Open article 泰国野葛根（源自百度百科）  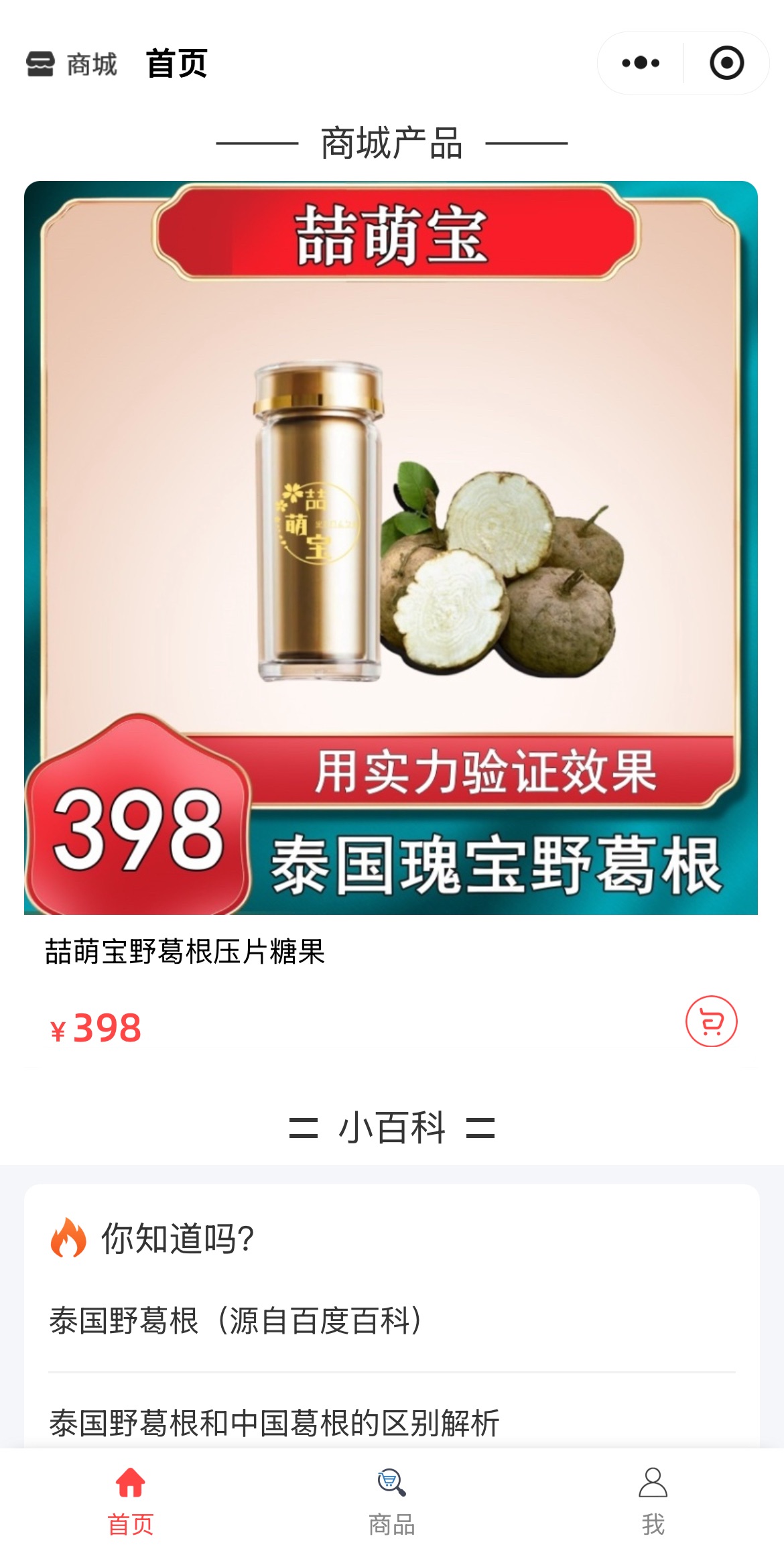click(236, 1320)
